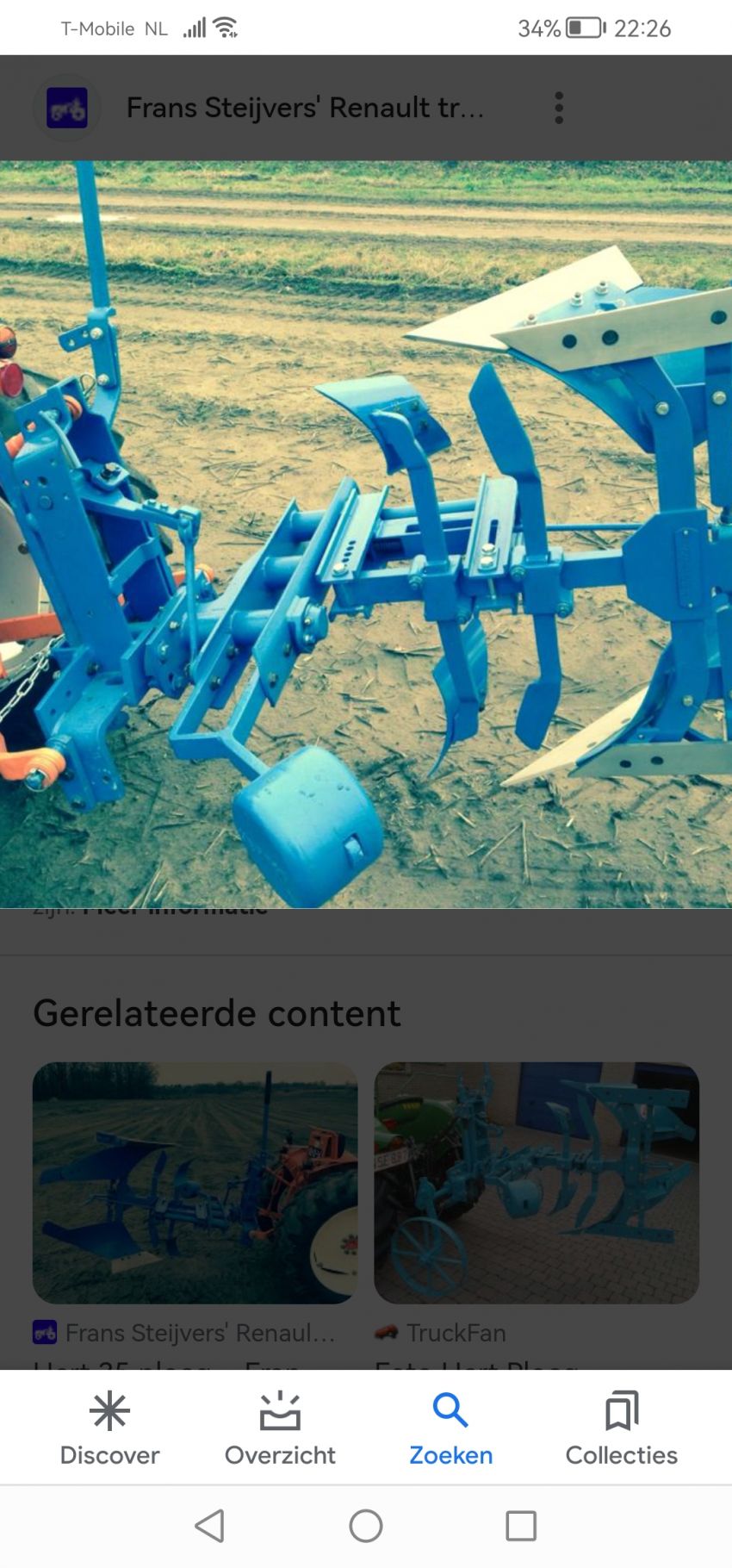Open the Zoeken search tab icon
The width and height of the screenshot is (732, 1568).
click(x=450, y=1411)
